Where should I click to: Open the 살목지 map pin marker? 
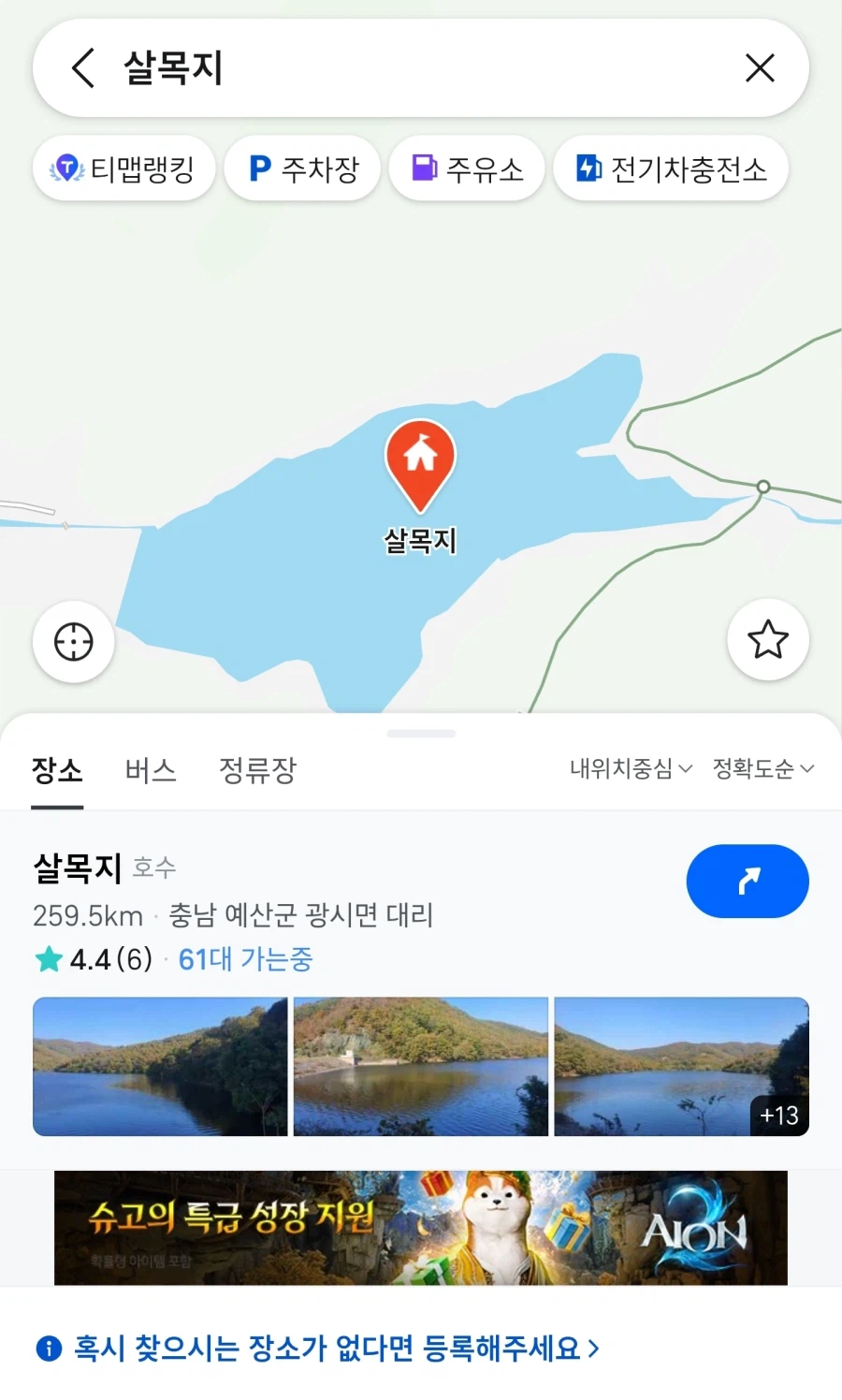pyautogui.click(x=421, y=459)
